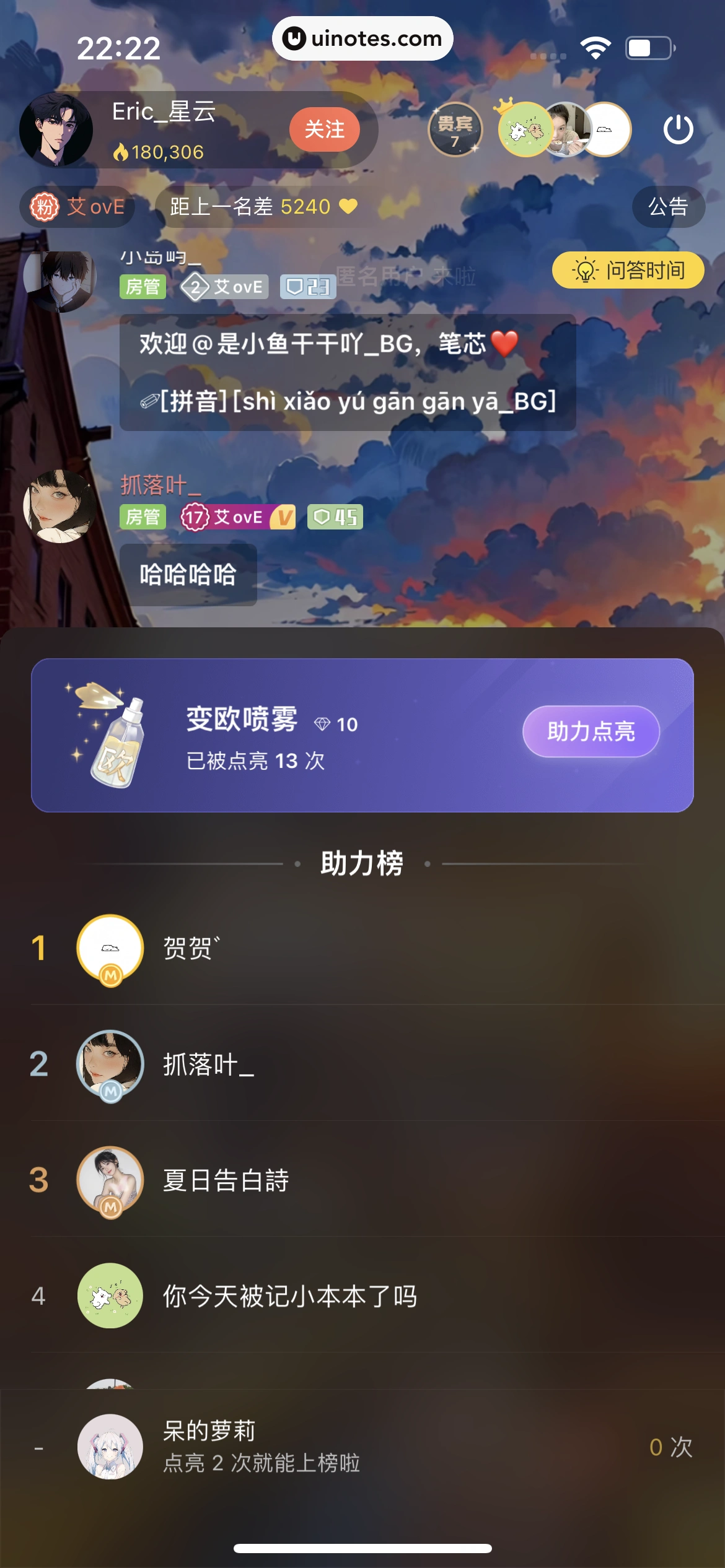Image resolution: width=725 pixels, height=1568 pixels.
Task: Tap 助力点亮 to light up 变欧喷雾
Action: [x=591, y=731]
